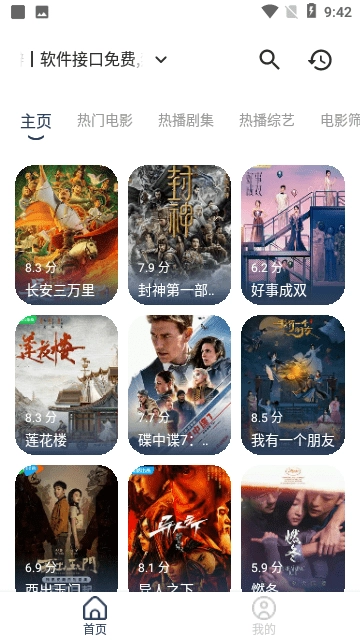Viewport: 360px width, 640px height.
Task: Open the 长安三万里 movie card
Action: [x=67, y=235]
